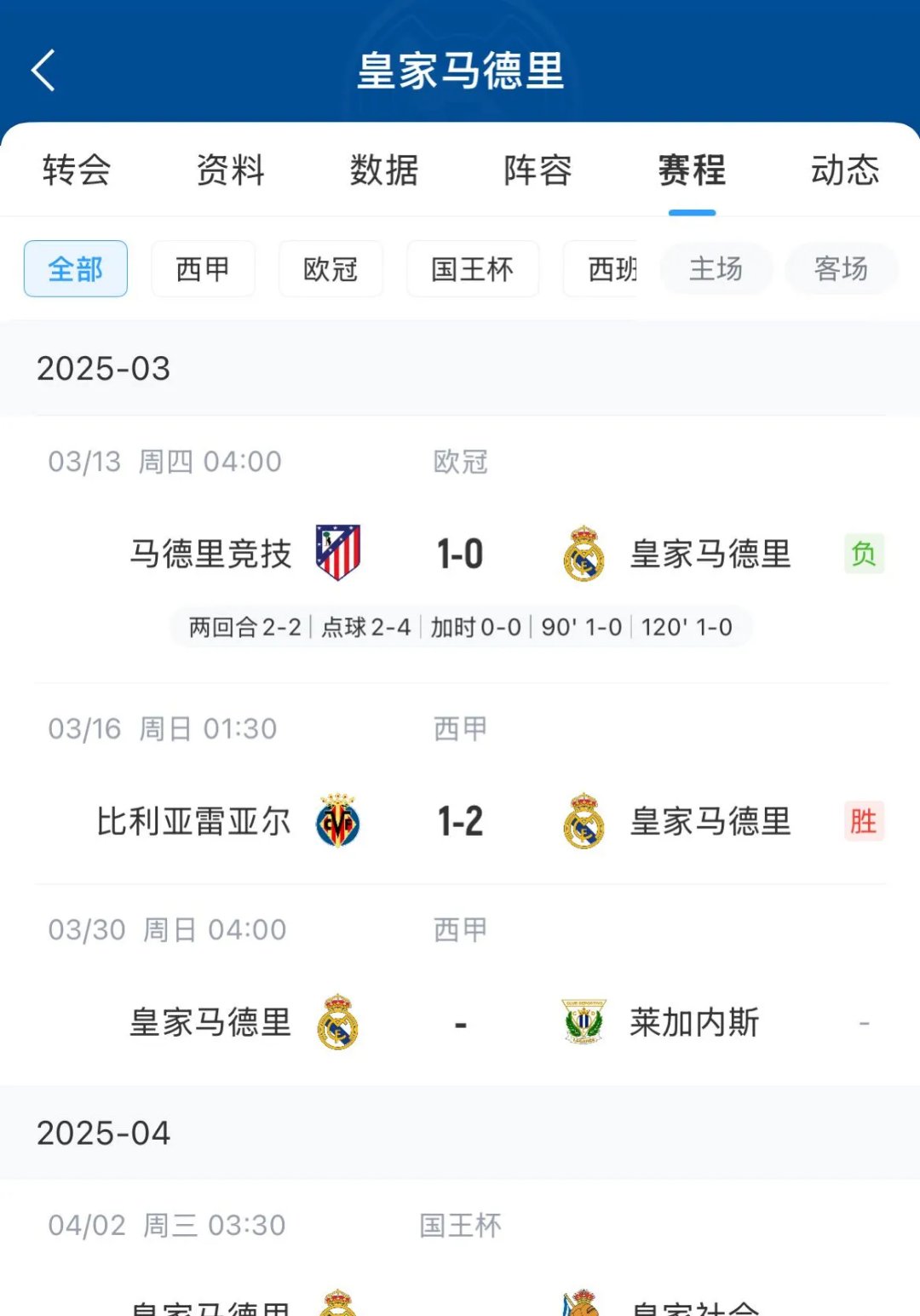Click the 负 loss result badge
This screenshot has height=1316, width=920.
point(864,554)
